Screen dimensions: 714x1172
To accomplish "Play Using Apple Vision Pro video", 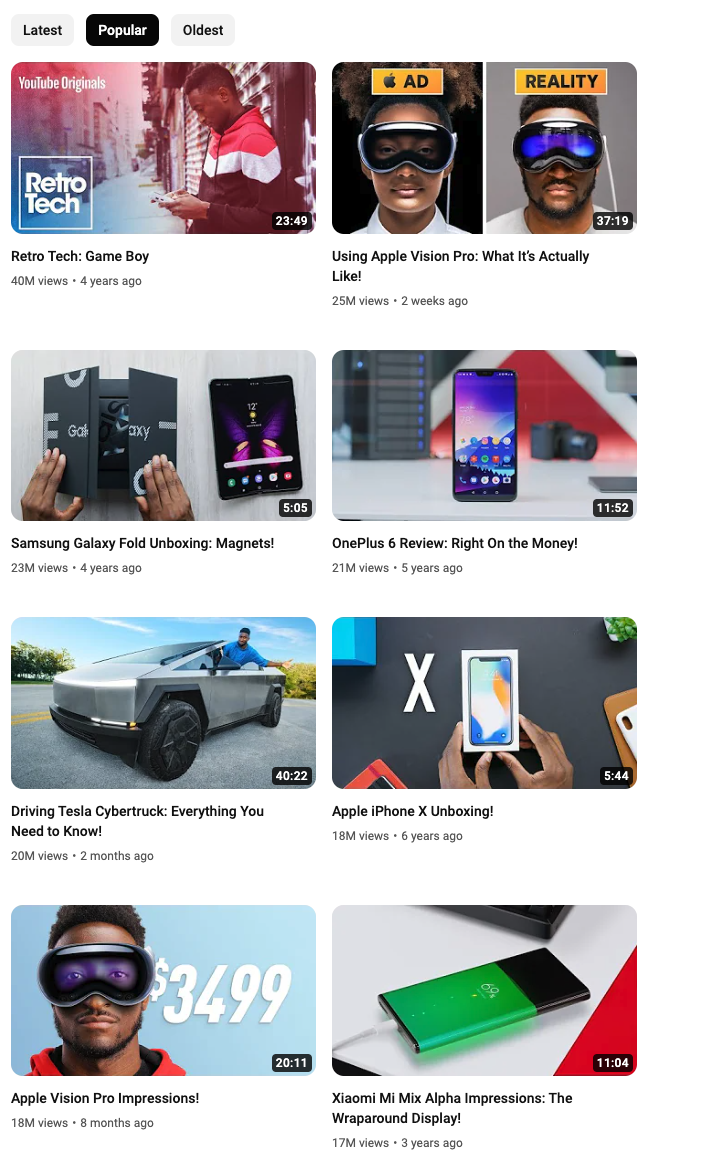I will 484,148.
